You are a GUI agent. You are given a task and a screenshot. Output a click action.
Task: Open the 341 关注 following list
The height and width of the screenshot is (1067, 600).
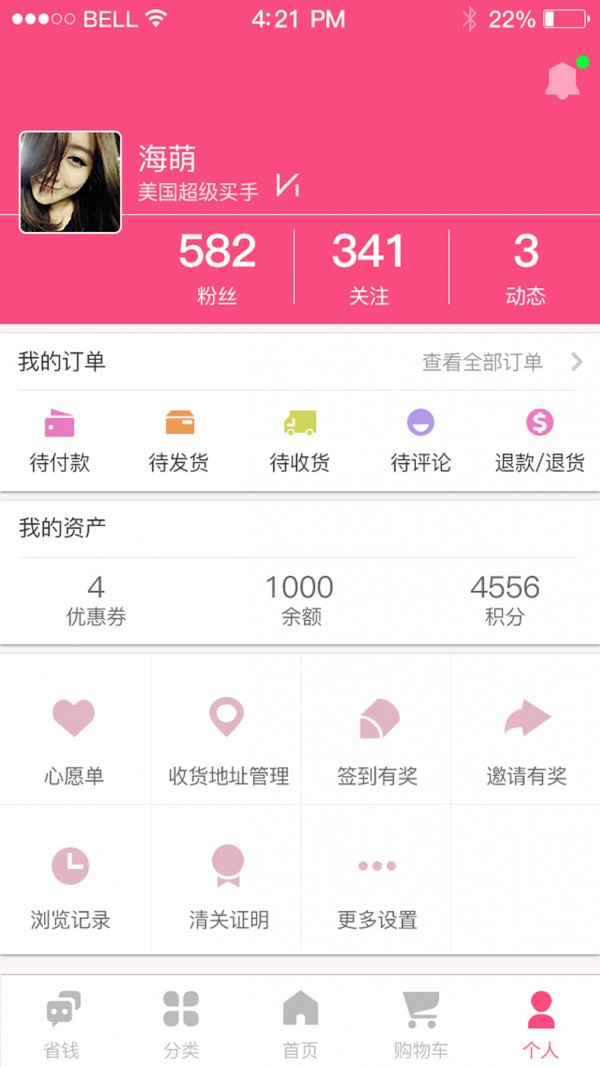[368, 267]
